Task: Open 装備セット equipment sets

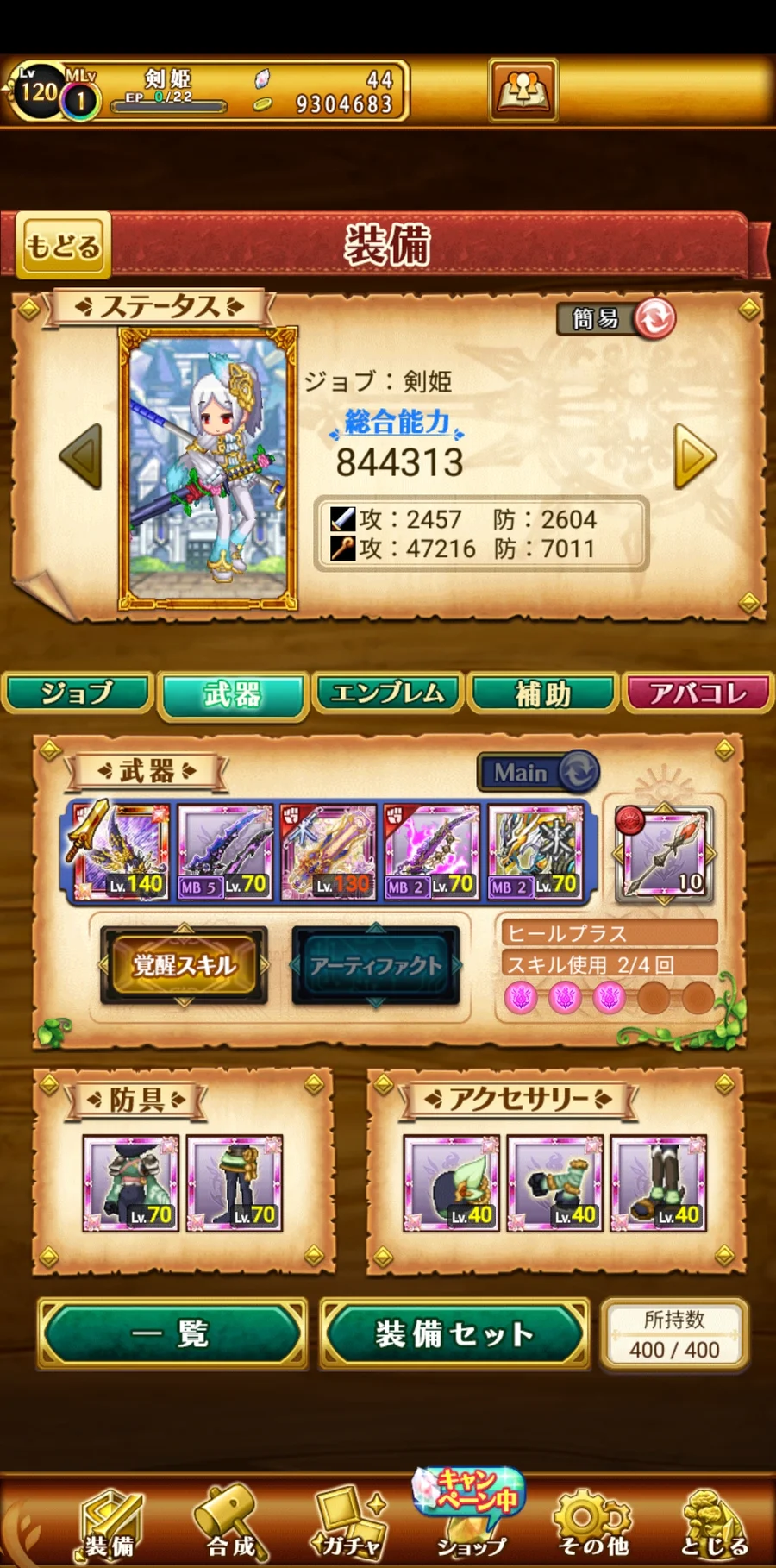Action: [x=454, y=1333]
